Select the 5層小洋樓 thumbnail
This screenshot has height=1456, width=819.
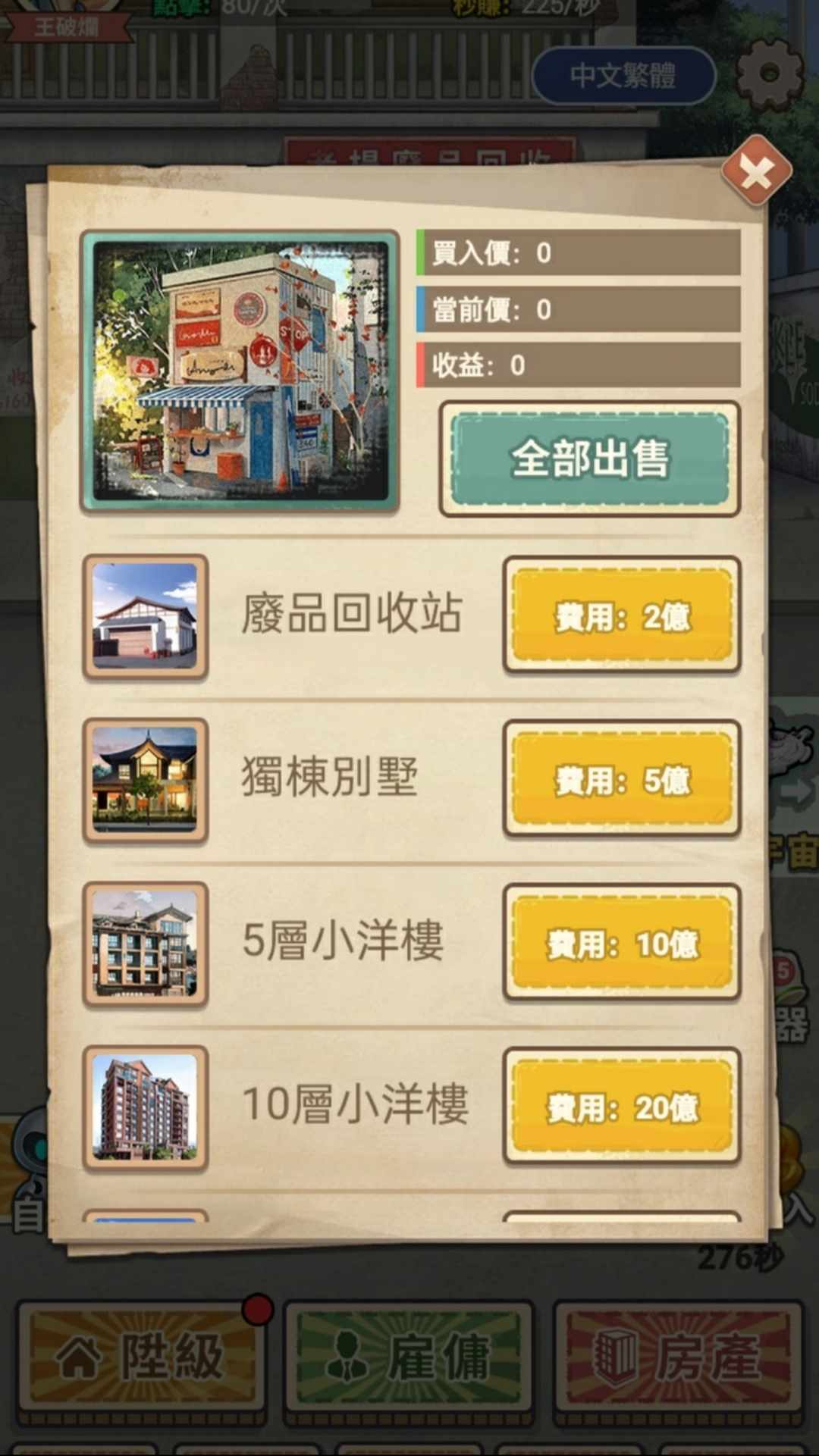(145, 944)
